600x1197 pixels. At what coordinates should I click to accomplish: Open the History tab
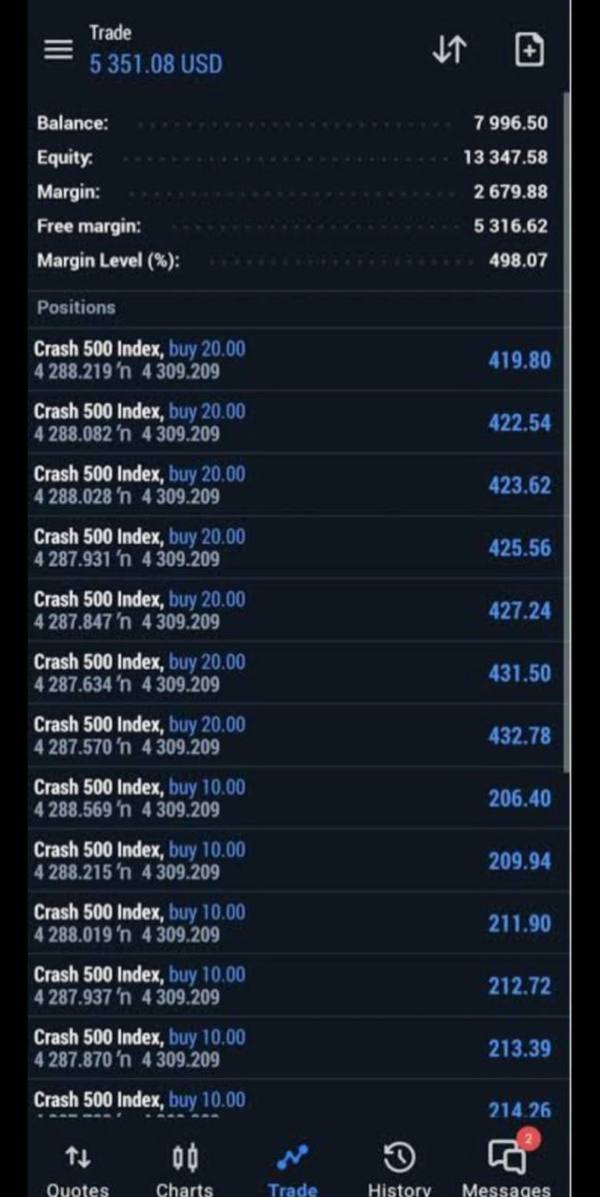tap(399, 1169)
